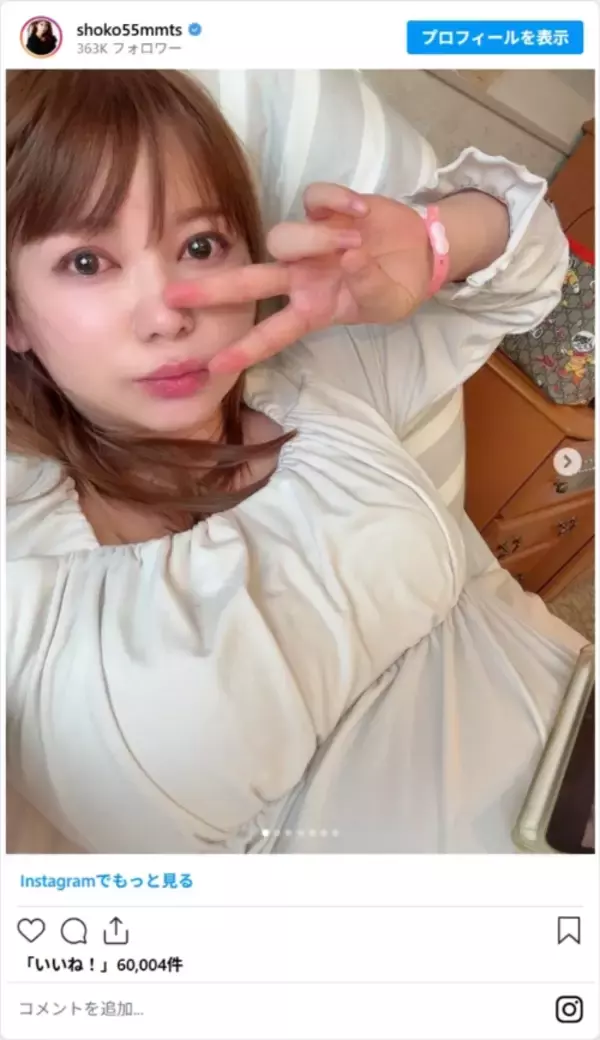Viewport: 600px width, 1040px height.
Task: Open the Instagram logo icon
Action: pos(569,1008)
